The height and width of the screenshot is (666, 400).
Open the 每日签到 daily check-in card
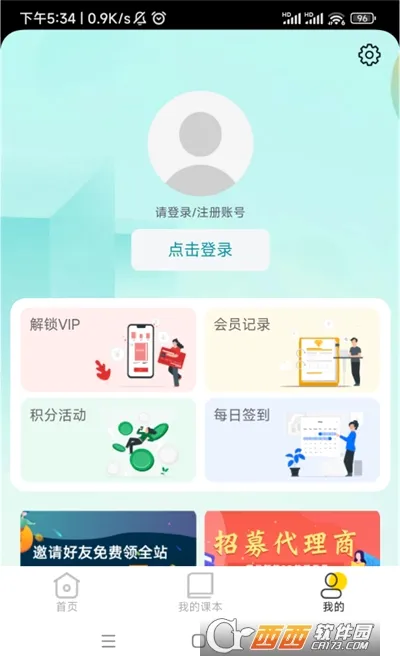point(292,440)
